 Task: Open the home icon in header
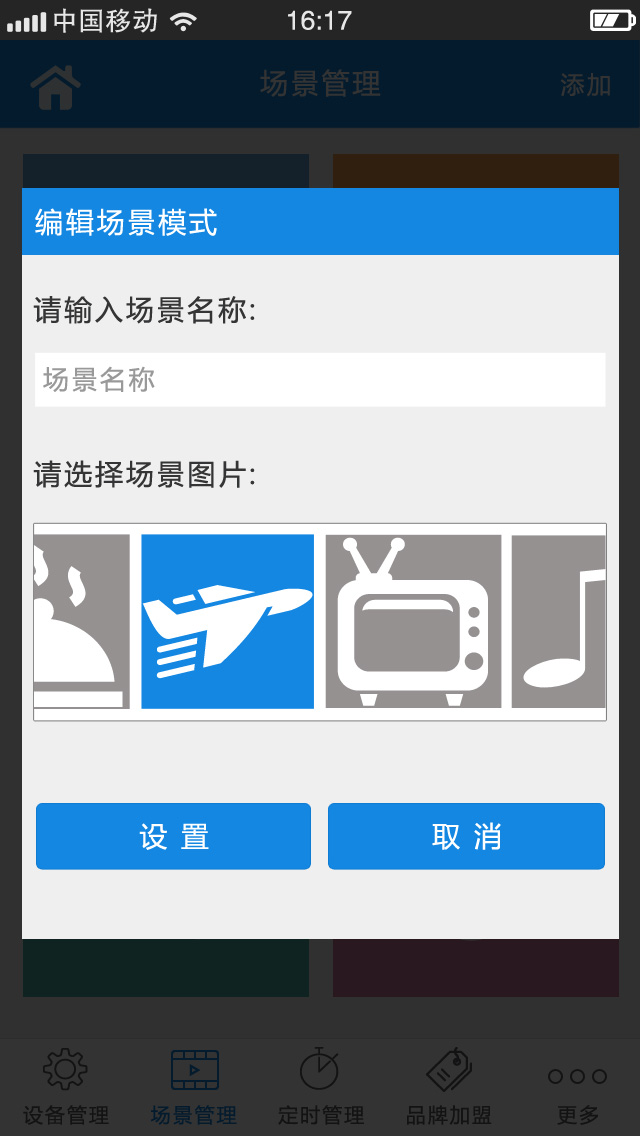[x=55, y=86]
